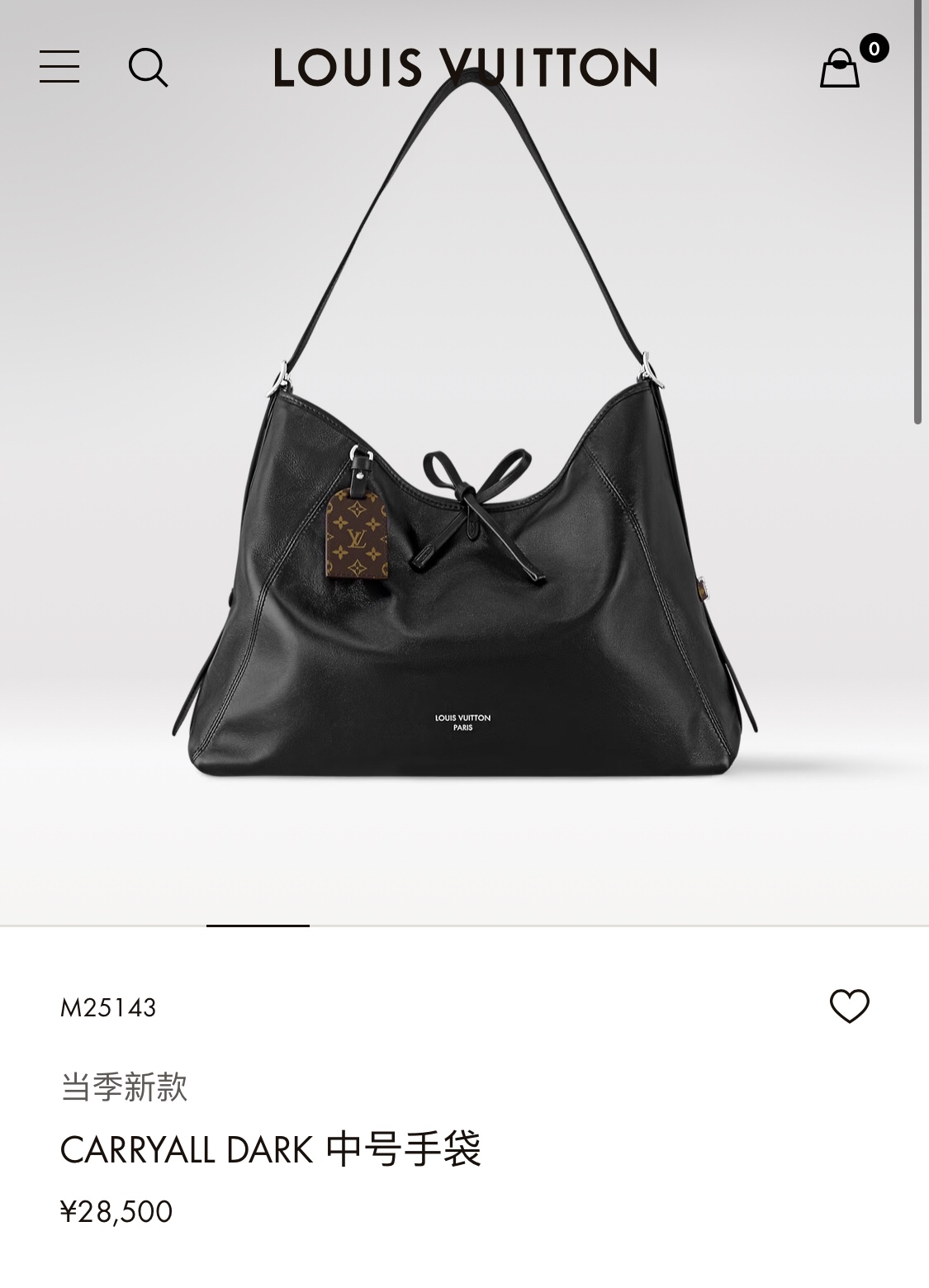Open the hamburger navigation menu
Viewport: 929px width, 1288px height.
59,67
